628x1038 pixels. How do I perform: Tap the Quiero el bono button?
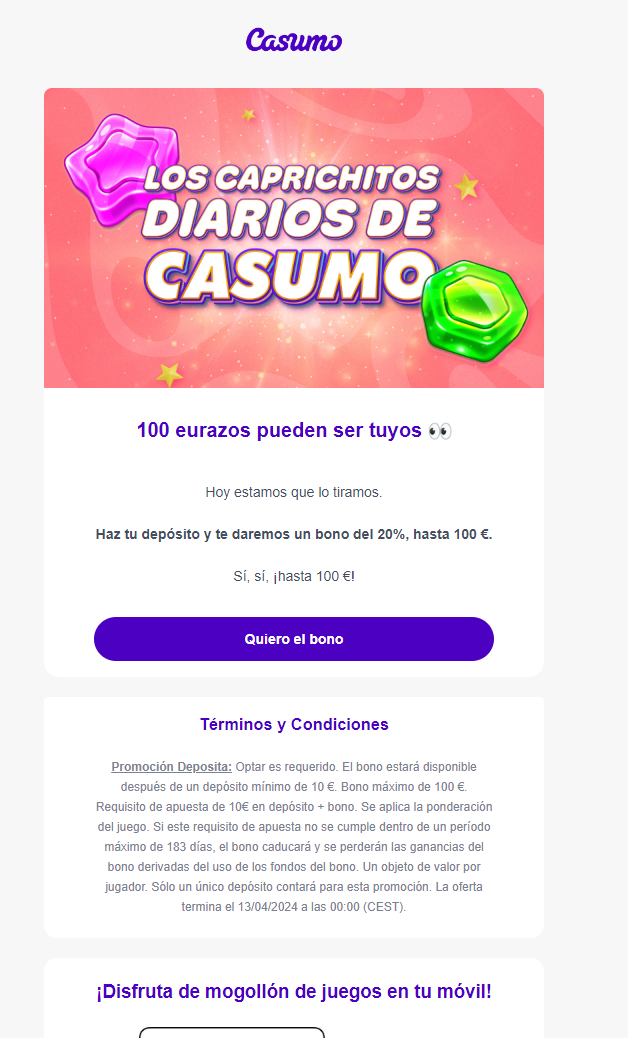coord(294,639)
